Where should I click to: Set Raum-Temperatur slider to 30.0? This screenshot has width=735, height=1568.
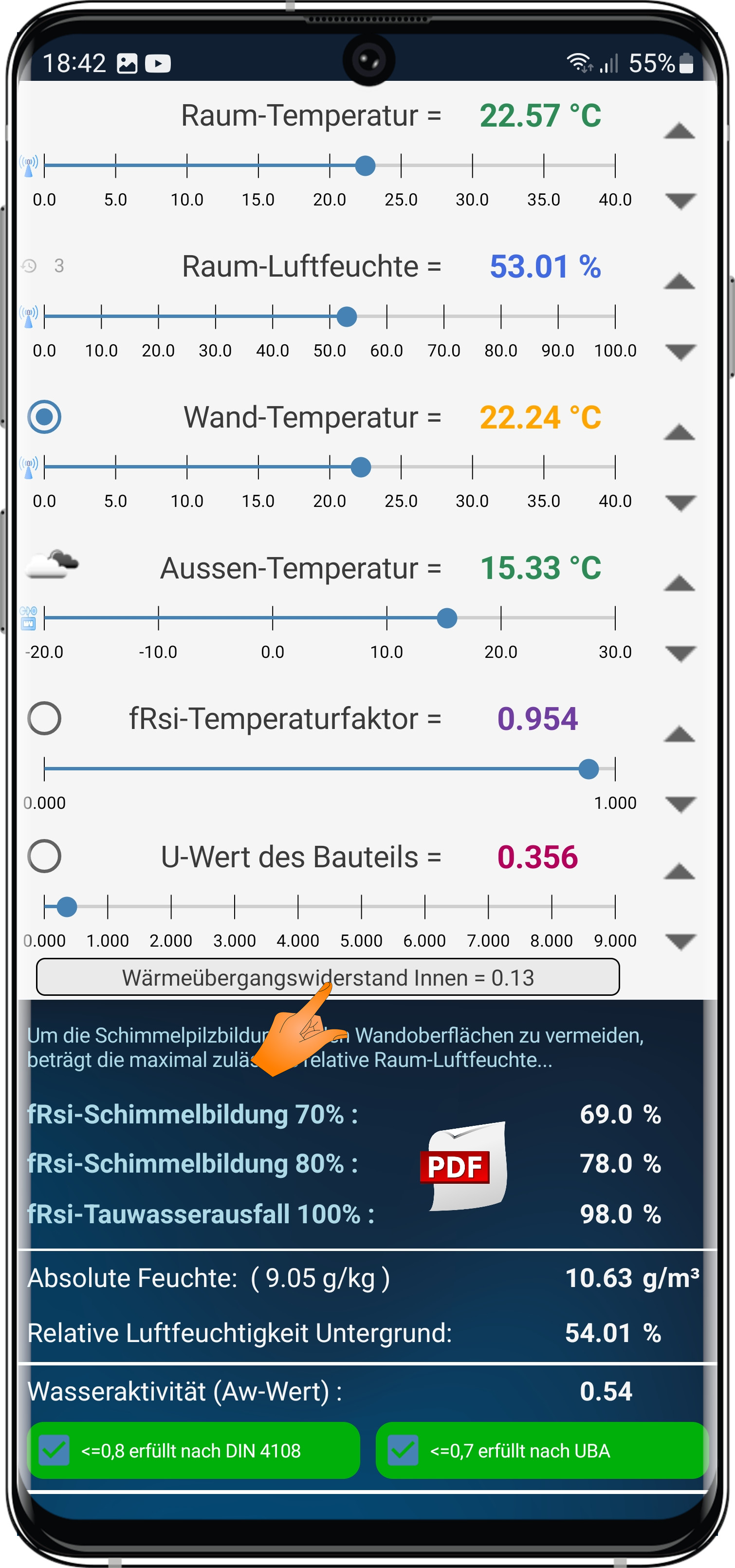[x=472, y=166]
